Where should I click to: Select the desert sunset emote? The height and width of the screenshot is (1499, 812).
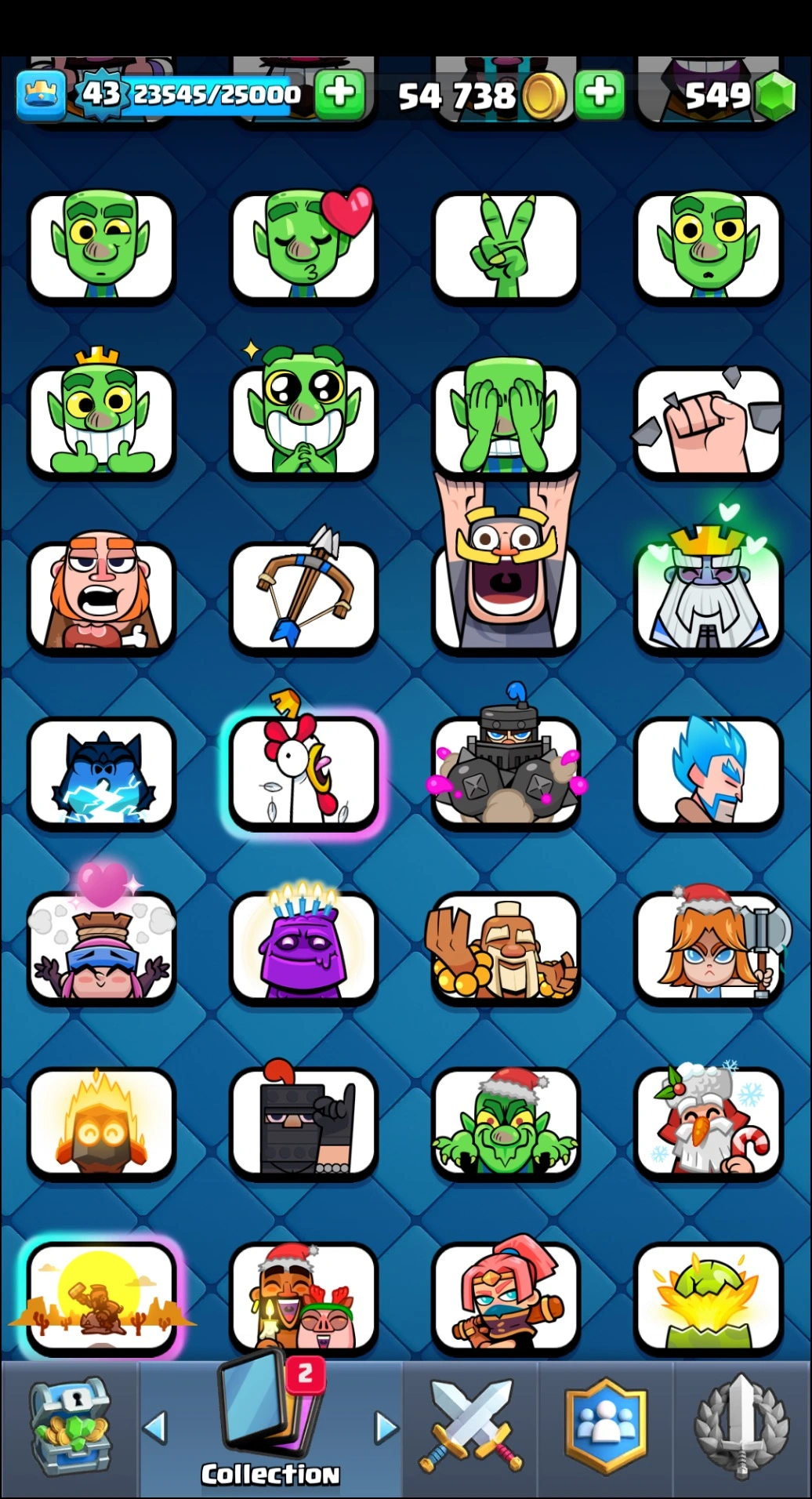click(x=101, y=1298)
